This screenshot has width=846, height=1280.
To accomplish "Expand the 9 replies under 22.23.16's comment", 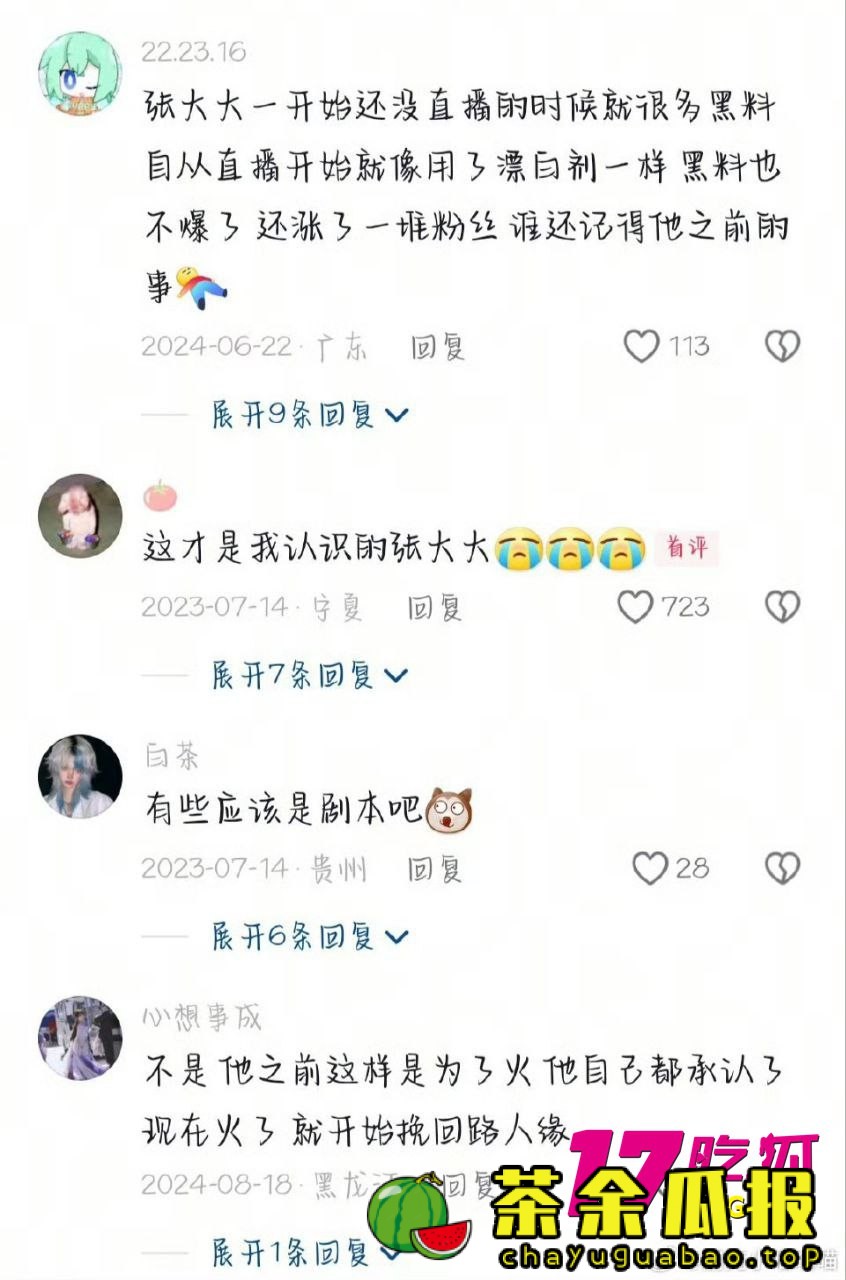I will (310, 415).
